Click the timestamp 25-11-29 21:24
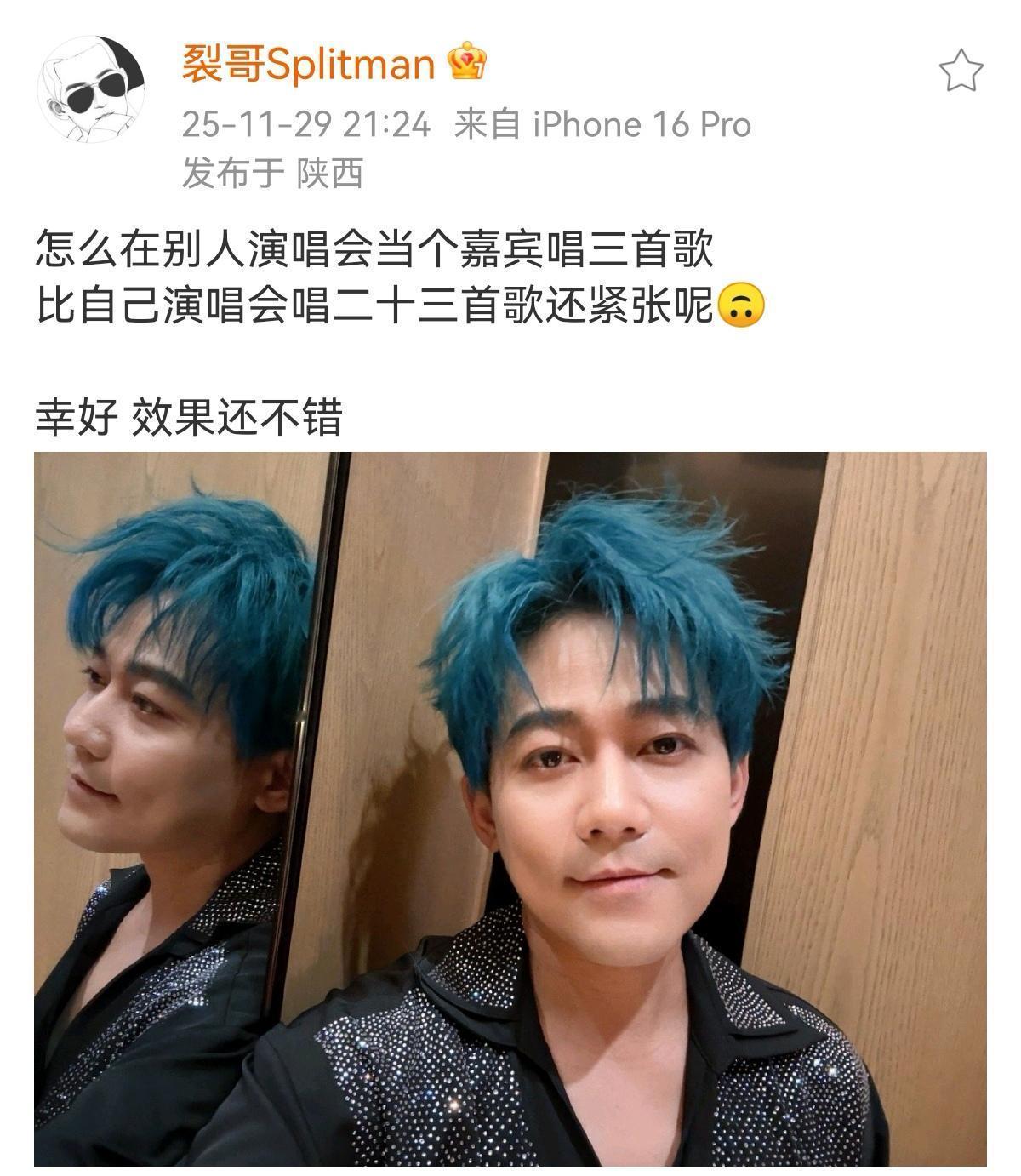Viewport: 1021px width, 1176px height. click(x=306, y=125)
